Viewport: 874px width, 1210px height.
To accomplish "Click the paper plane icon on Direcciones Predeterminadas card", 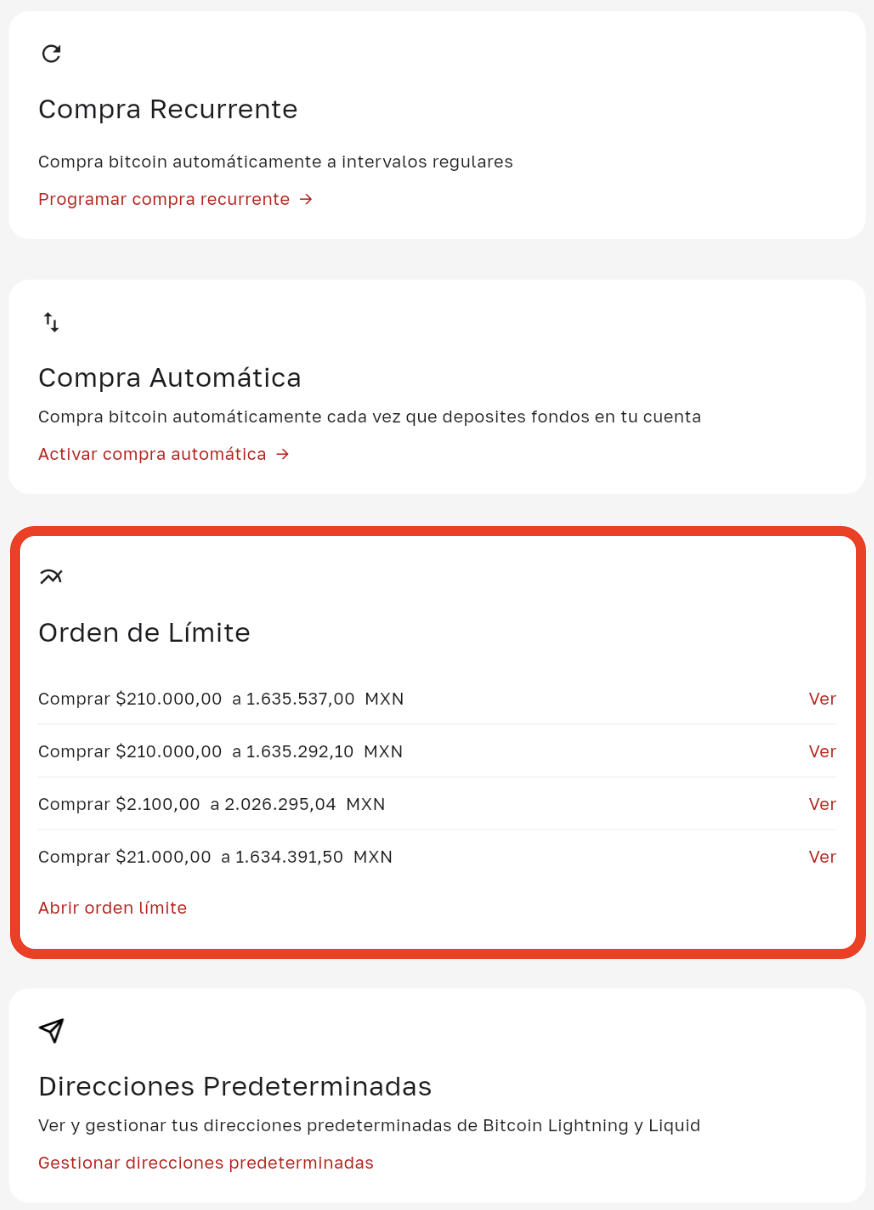I will click(x=51, y=1031).
